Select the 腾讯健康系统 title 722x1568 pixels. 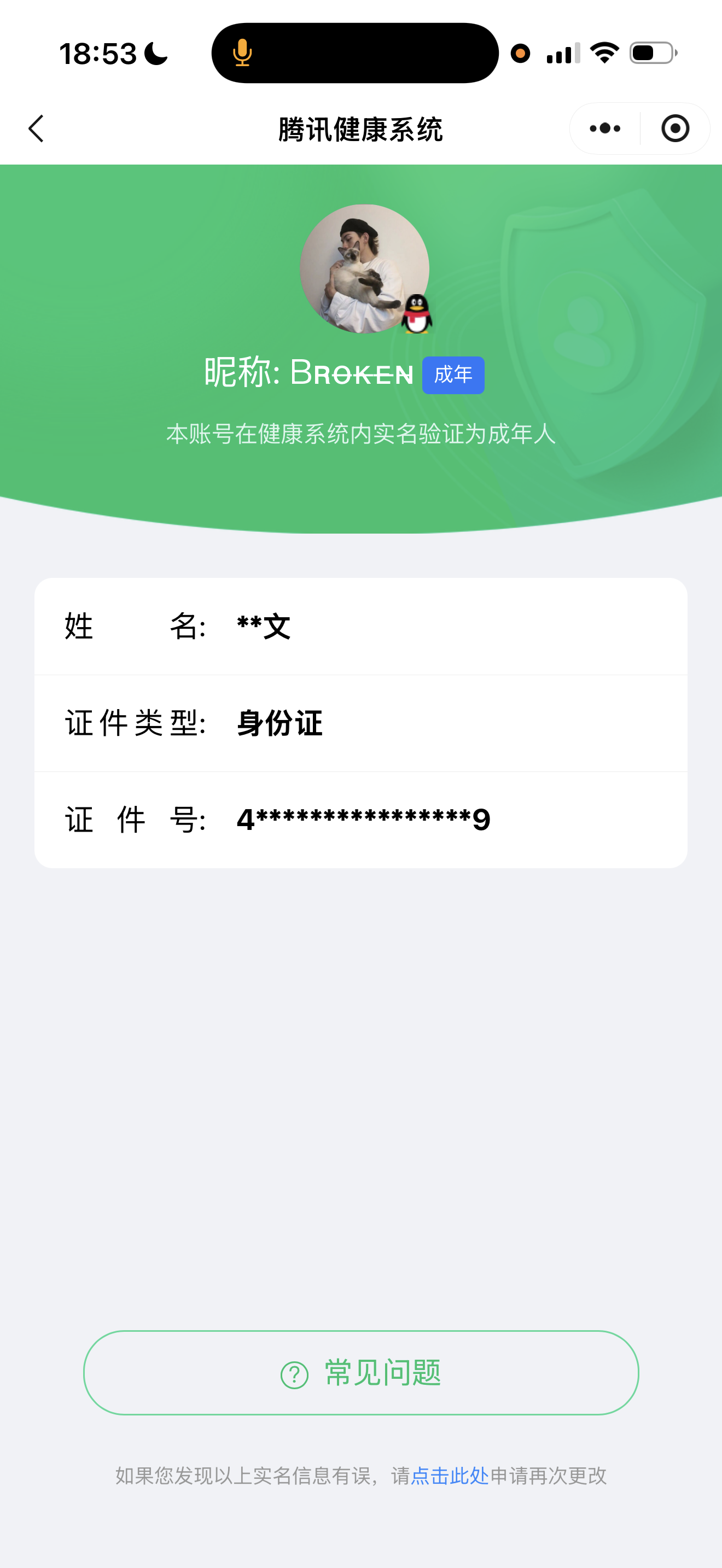point(360,128)
